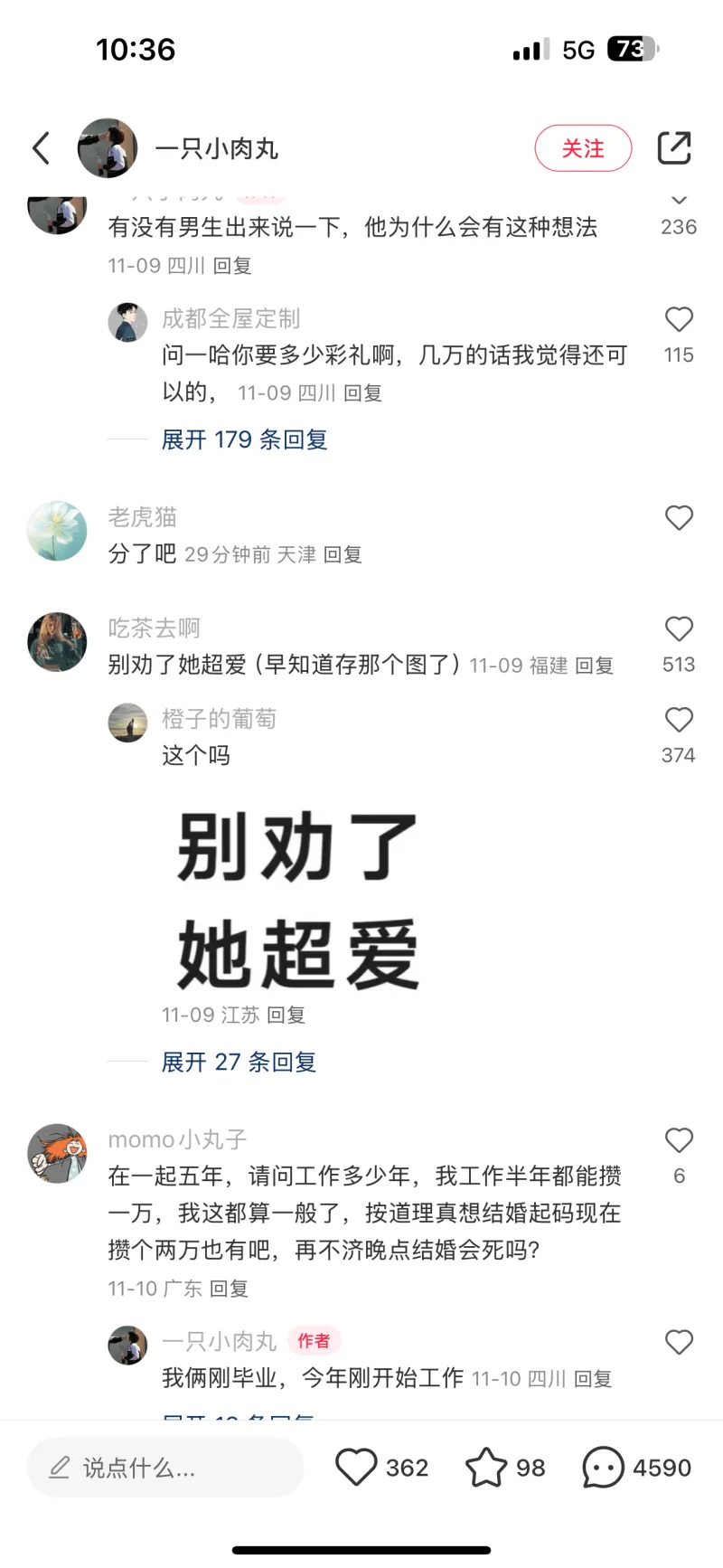The image size is (723, 1568).
Task: Like 老虎猫's comment
Action: [679, 517]
